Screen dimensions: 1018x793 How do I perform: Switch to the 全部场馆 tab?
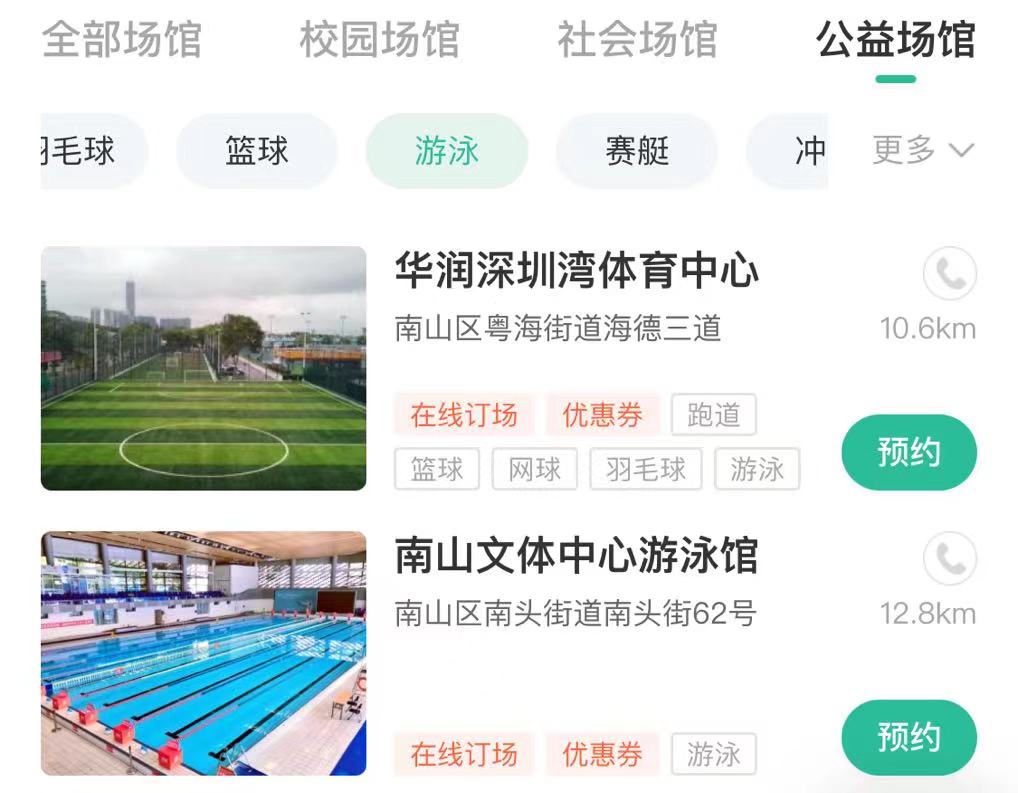(122, 41)
